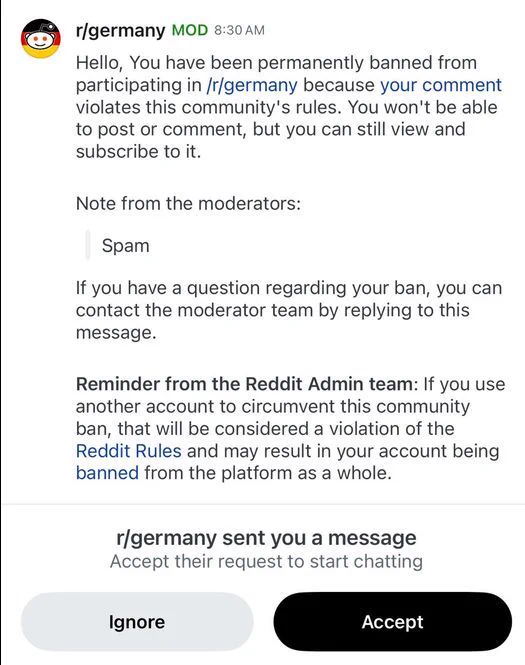Accept the chat request from r/germany
The height and width of the screenshot is (665, 525).
pos(392,621)
